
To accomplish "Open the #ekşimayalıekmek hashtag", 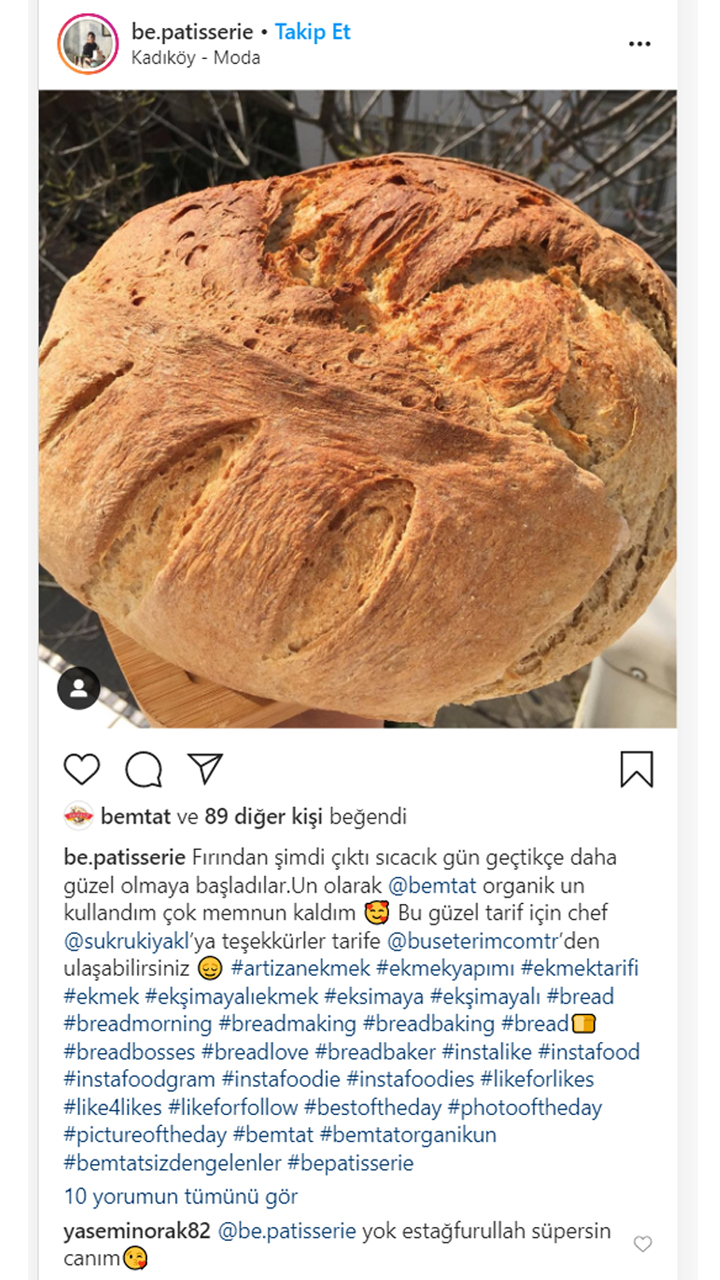I will [231, 997].
